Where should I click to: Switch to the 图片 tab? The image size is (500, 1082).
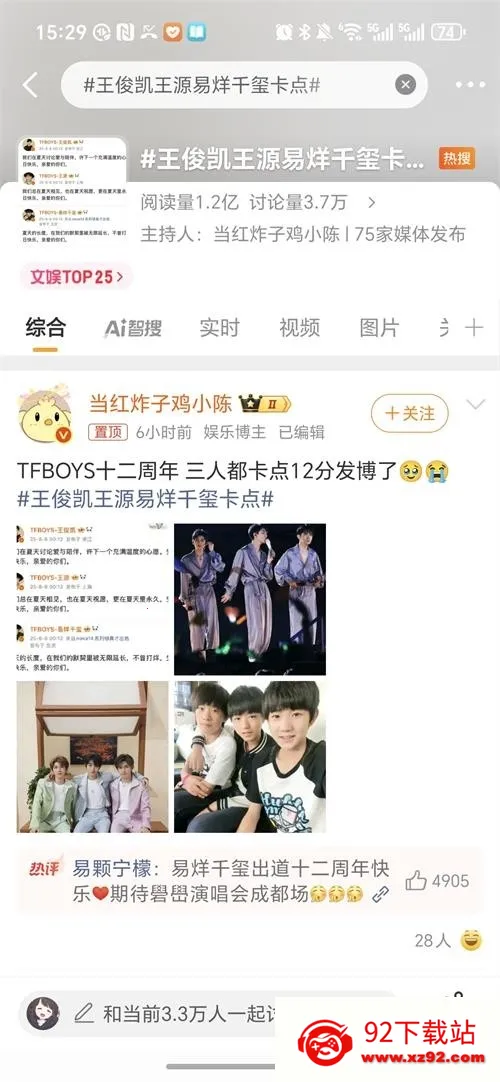[379, 328]
